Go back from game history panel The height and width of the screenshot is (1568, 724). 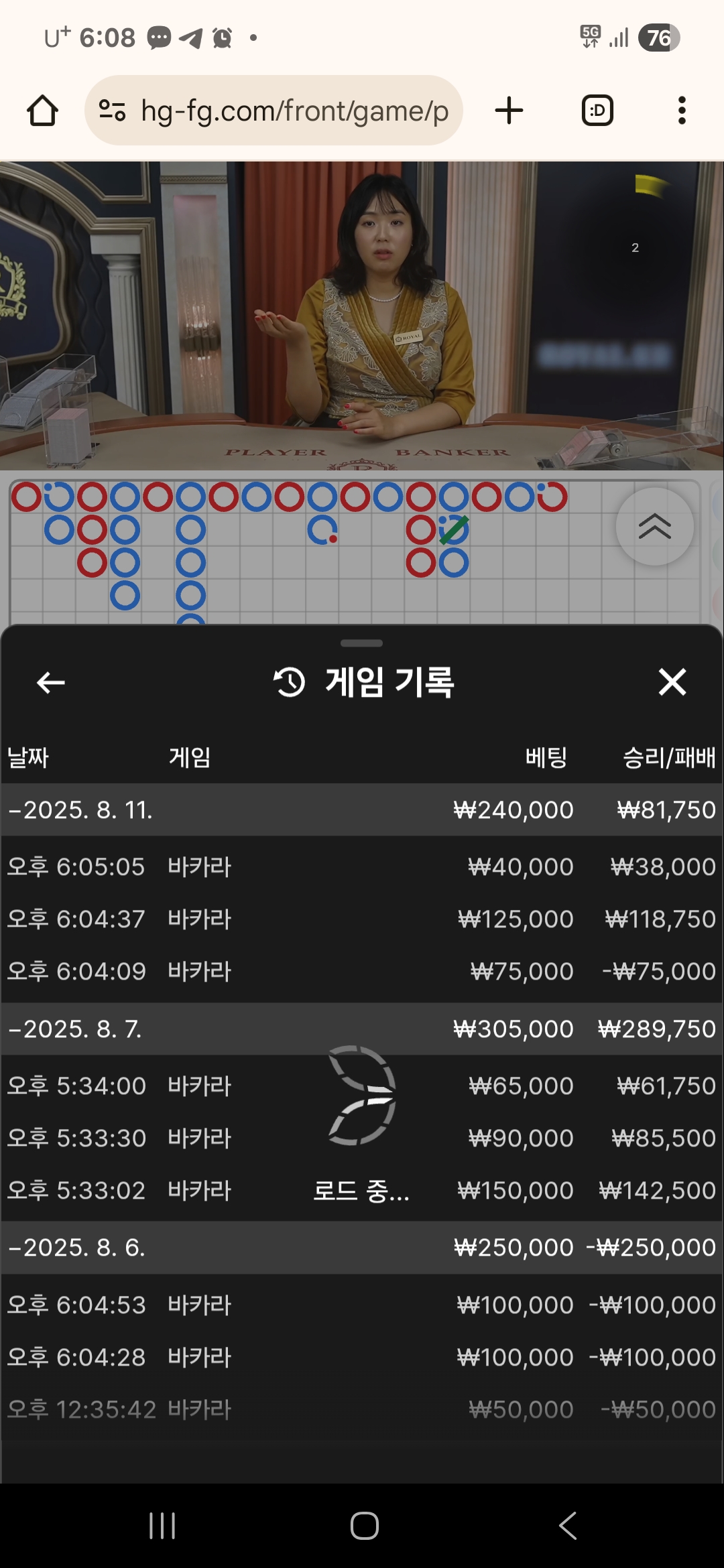(x=51, y=683)
